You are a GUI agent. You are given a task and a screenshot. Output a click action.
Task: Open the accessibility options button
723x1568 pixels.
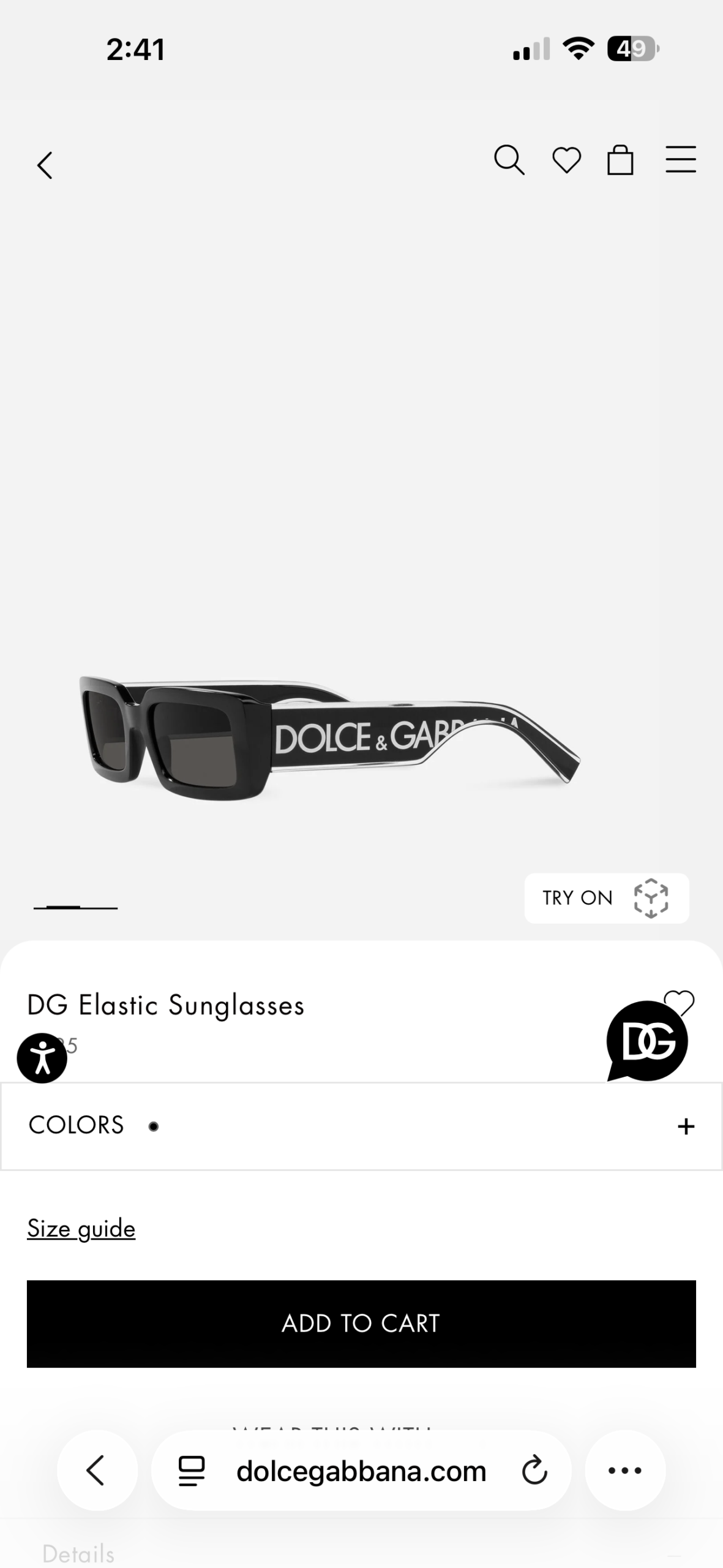click(42, 1058)
